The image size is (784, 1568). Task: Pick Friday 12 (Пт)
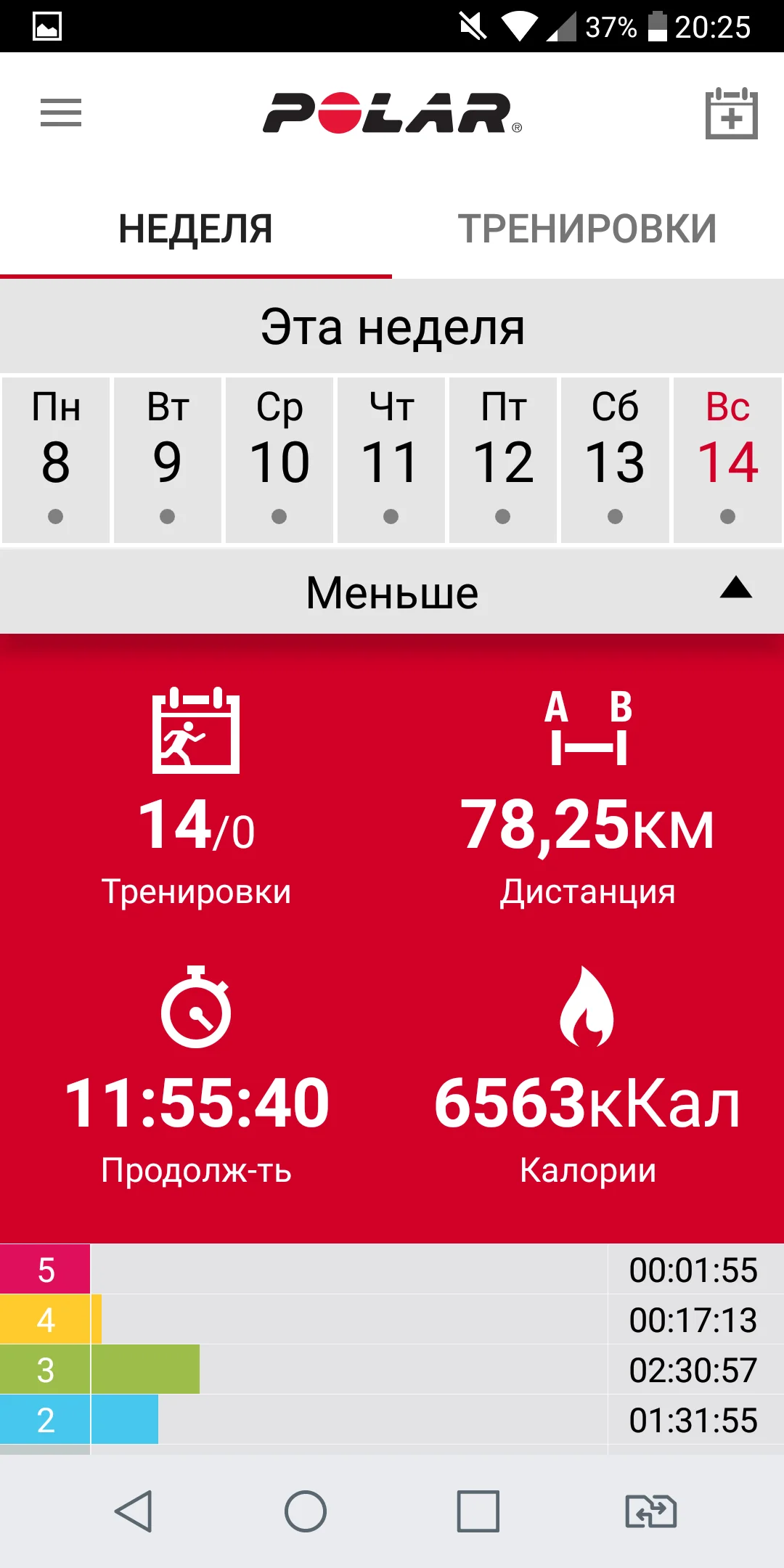[503, 460]
